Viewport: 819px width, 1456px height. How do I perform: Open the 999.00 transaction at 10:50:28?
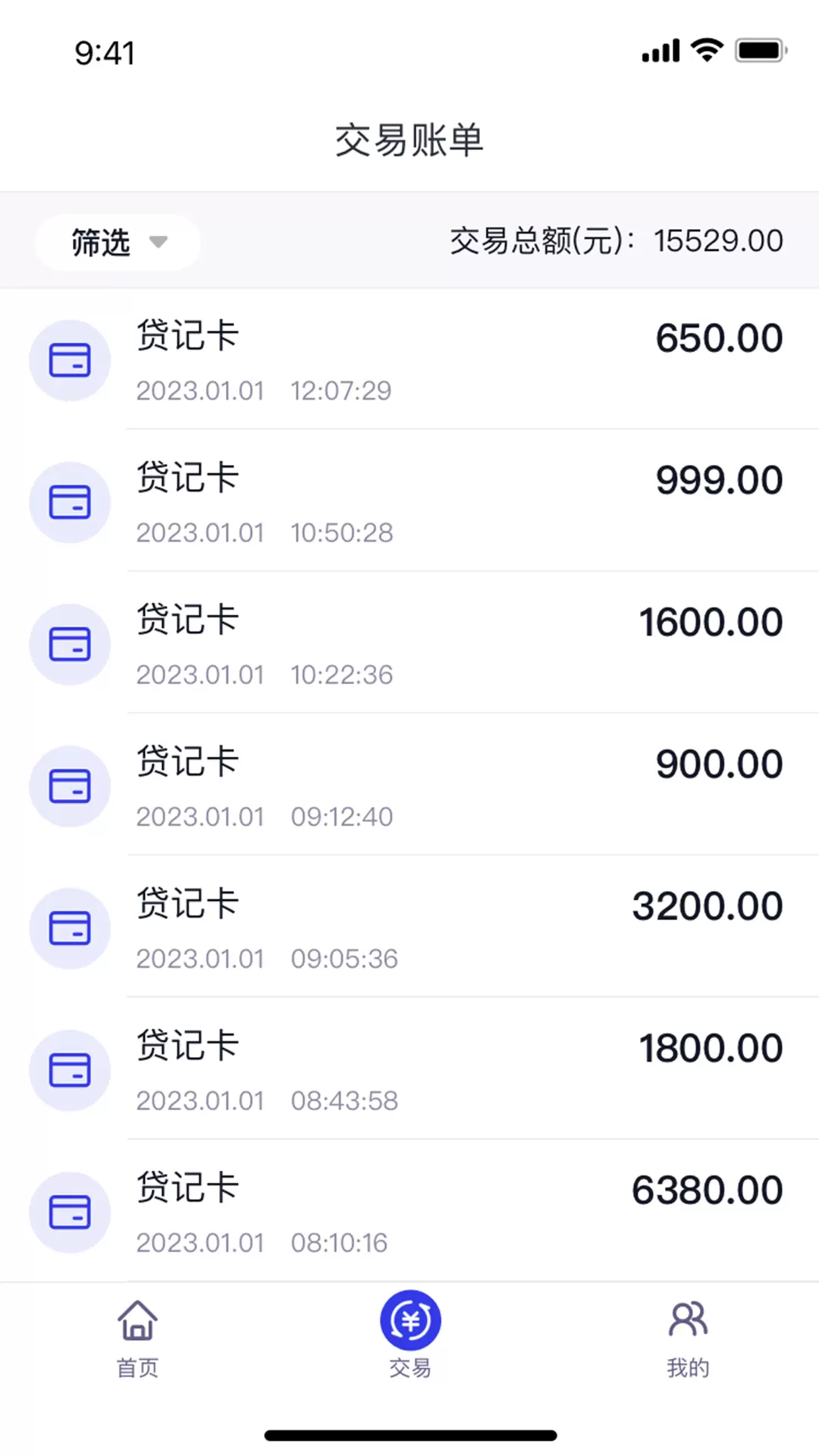409,501
